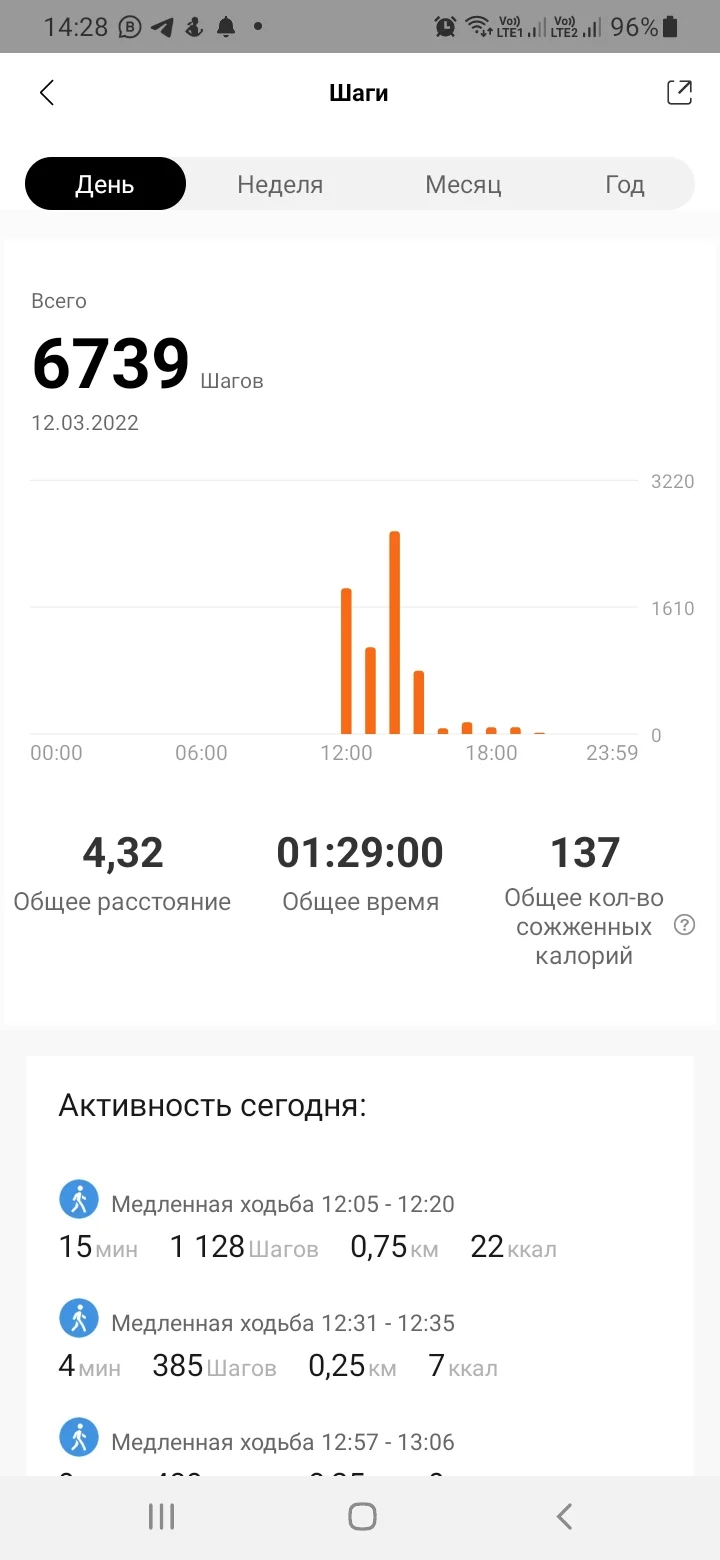Tap the walking icon for the 12:57 activity
This screenshot has width=720, height=1560.
click(x=79, y=1436)
